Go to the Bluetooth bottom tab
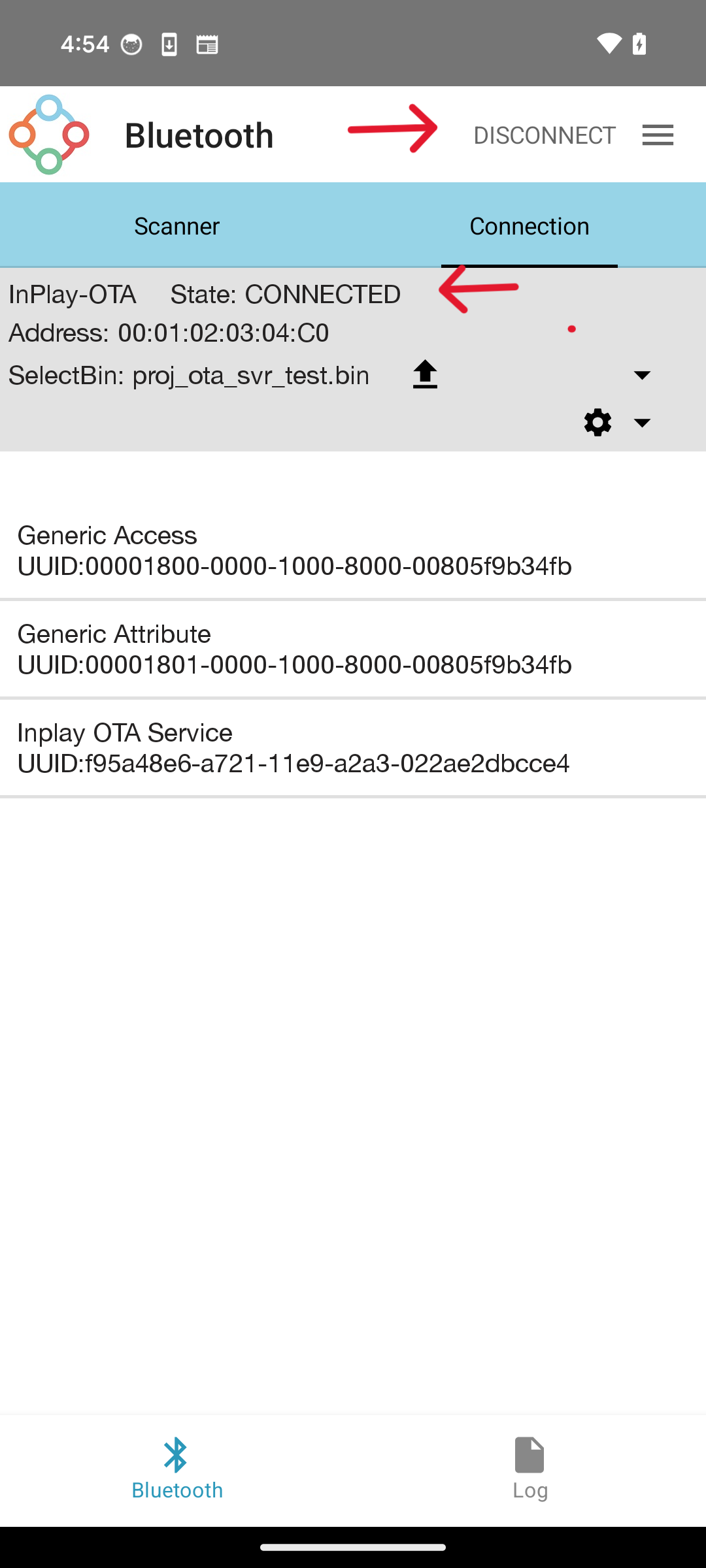The image size is (706, 1568). coord(176,1470)
